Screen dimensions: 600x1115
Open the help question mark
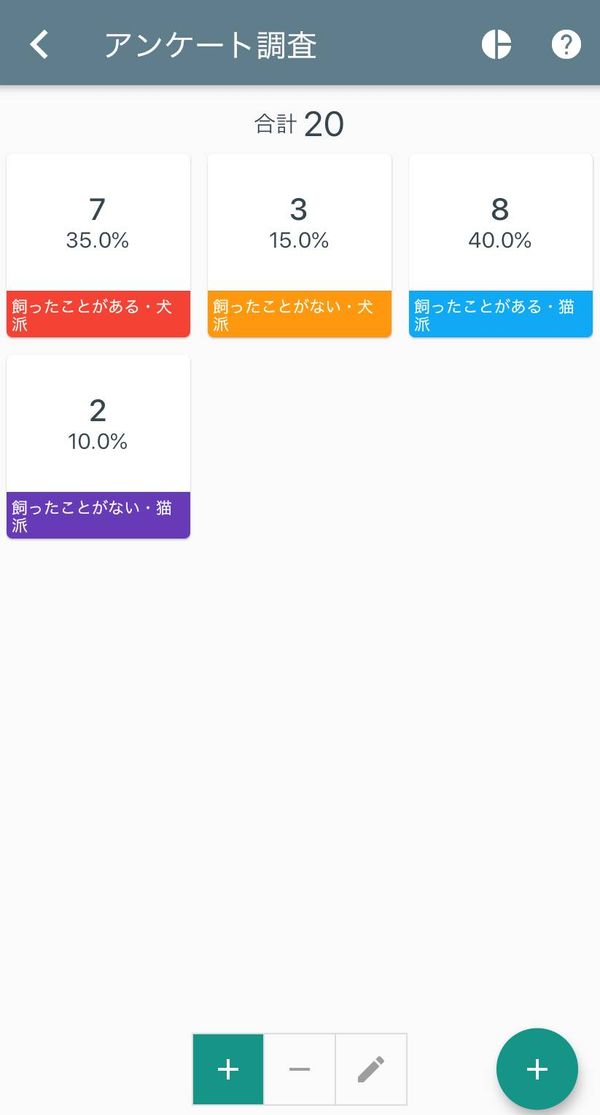tap(566, 45)
